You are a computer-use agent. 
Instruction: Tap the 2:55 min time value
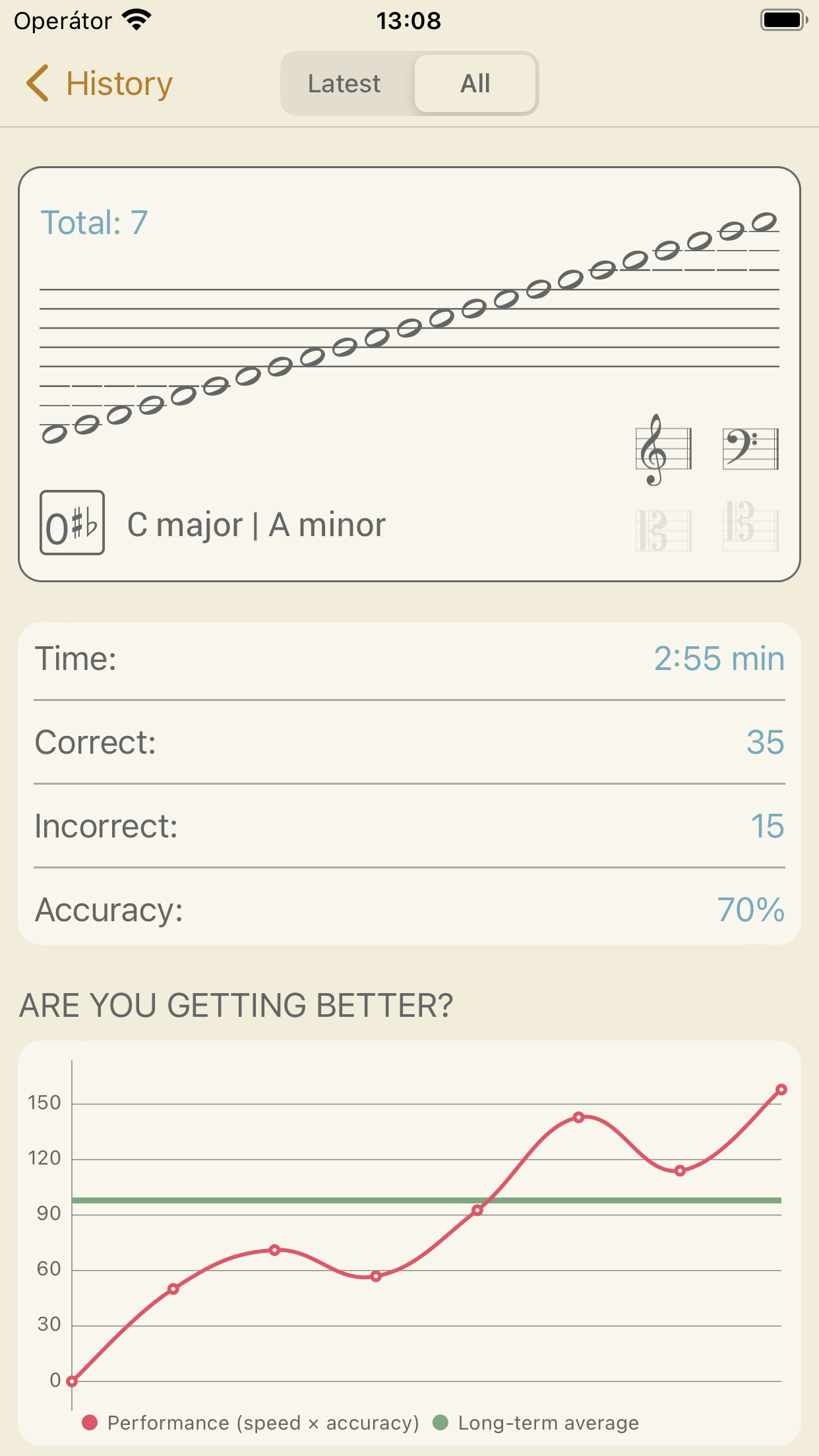[717, 657]
